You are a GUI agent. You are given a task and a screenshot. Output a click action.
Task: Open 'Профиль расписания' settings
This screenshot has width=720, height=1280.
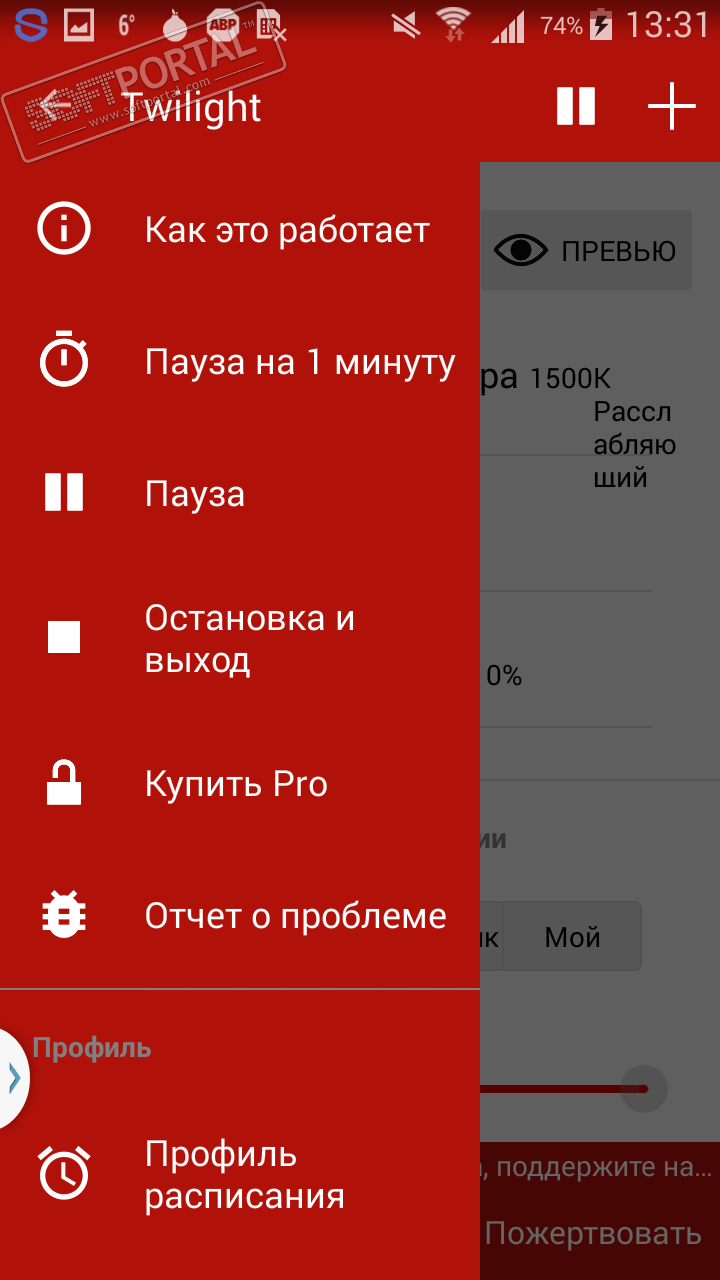pos(245,1175)
